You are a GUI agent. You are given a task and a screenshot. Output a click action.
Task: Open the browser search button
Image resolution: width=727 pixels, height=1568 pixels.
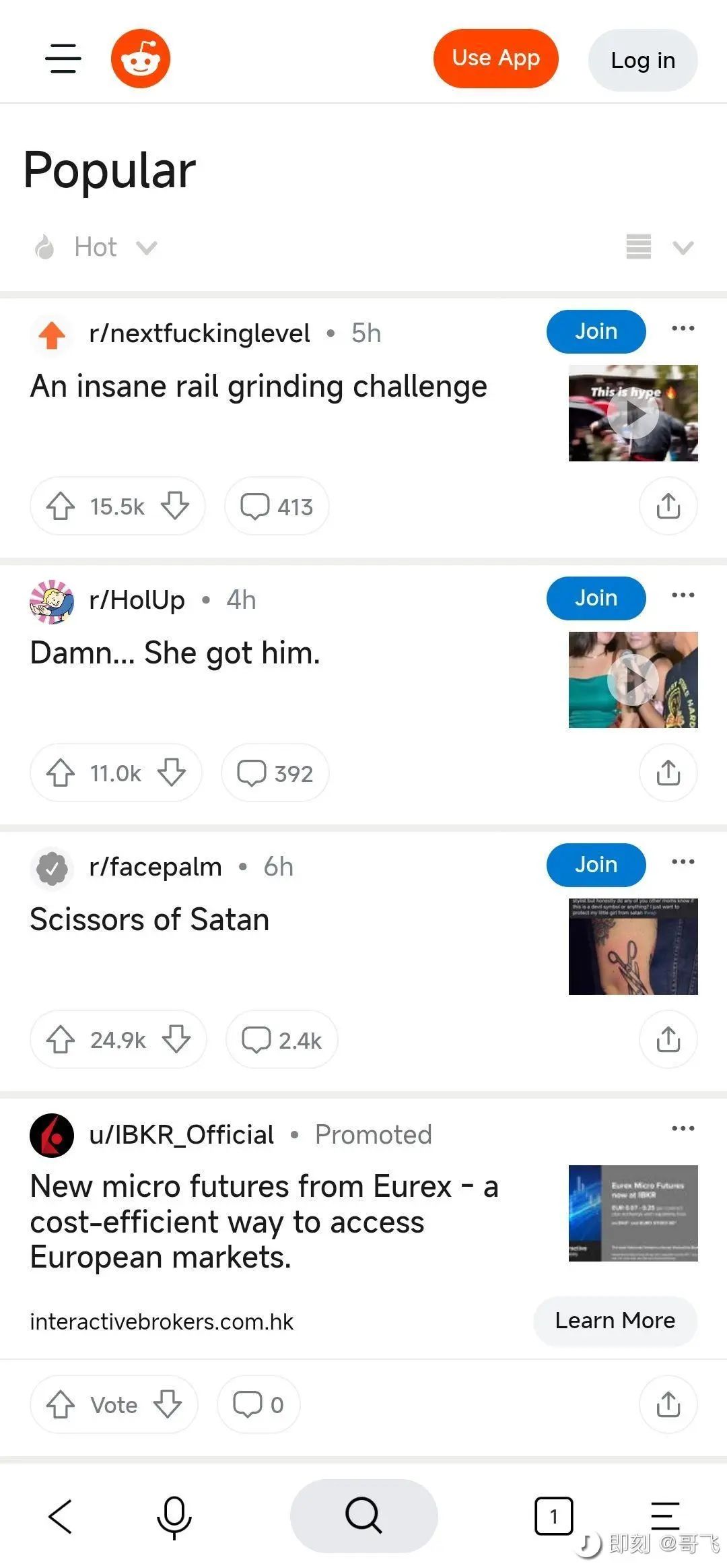pyautogui.click(x=363, y=1516)
